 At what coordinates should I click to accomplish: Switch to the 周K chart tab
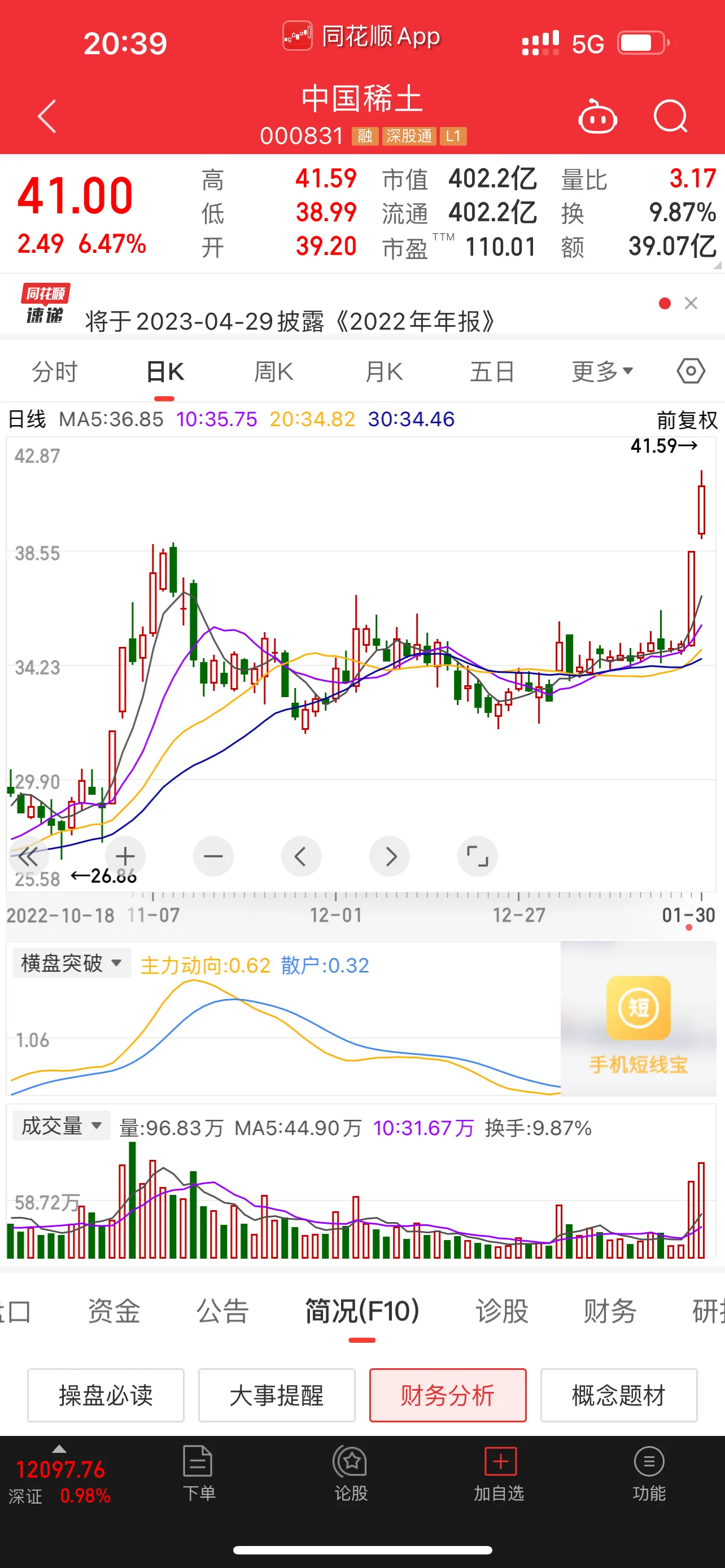(273, 371)
